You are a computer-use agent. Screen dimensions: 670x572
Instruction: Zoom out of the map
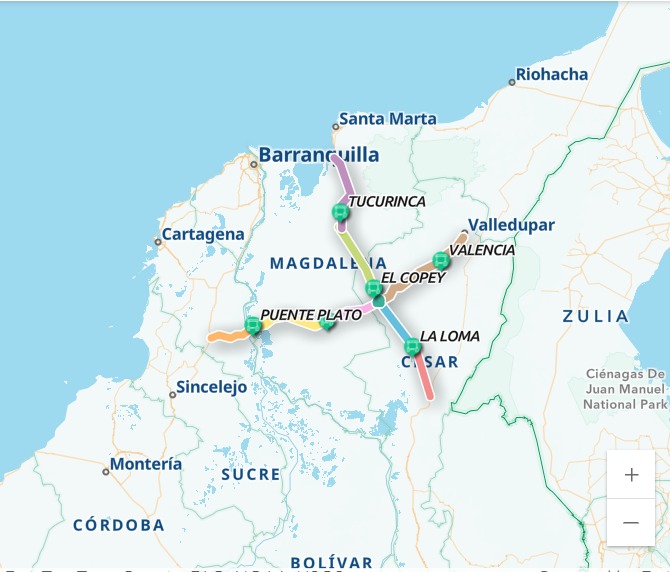[x=631, y=522]
